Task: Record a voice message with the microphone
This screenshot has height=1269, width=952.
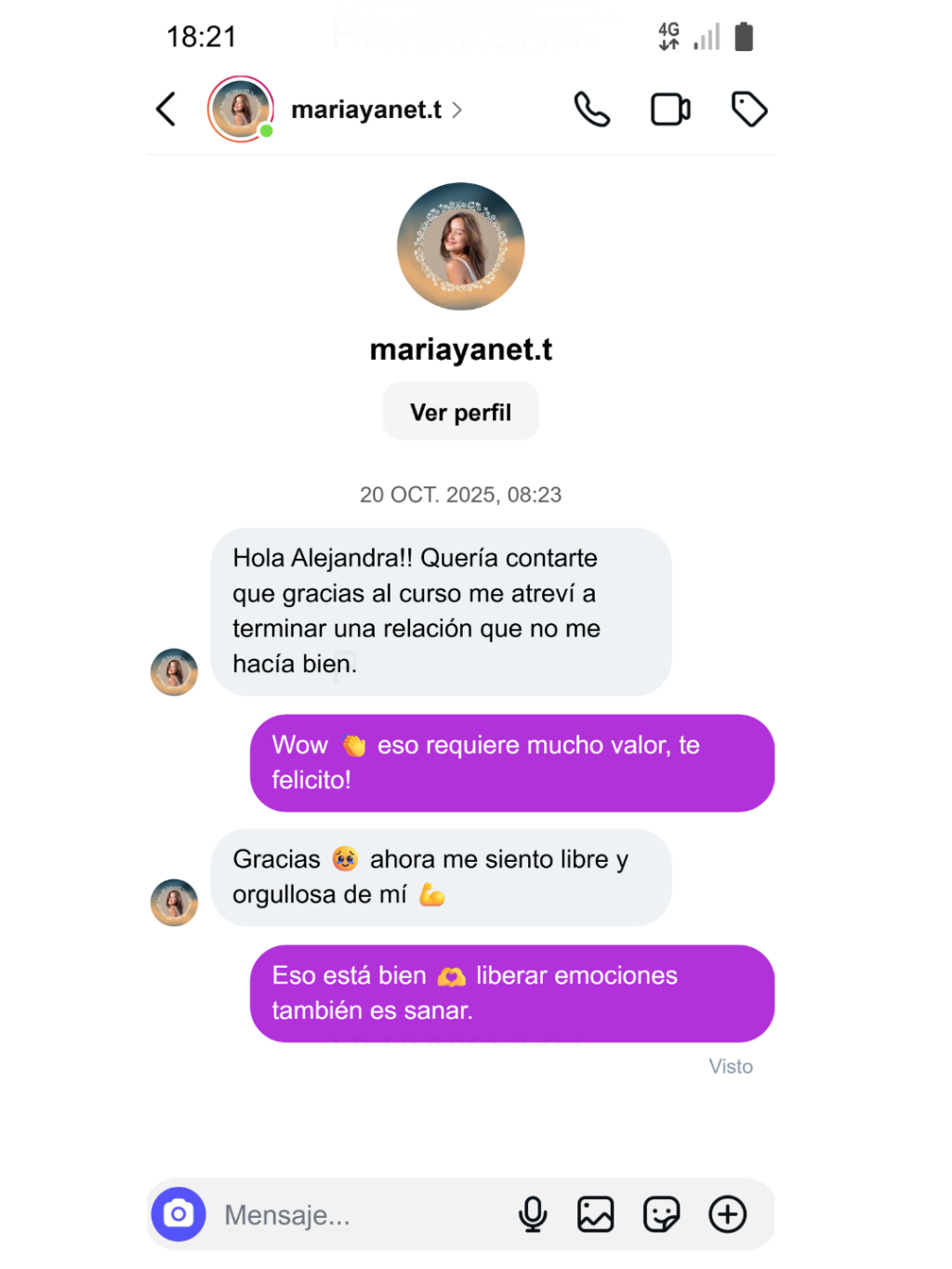Action: pos(533,1214)
